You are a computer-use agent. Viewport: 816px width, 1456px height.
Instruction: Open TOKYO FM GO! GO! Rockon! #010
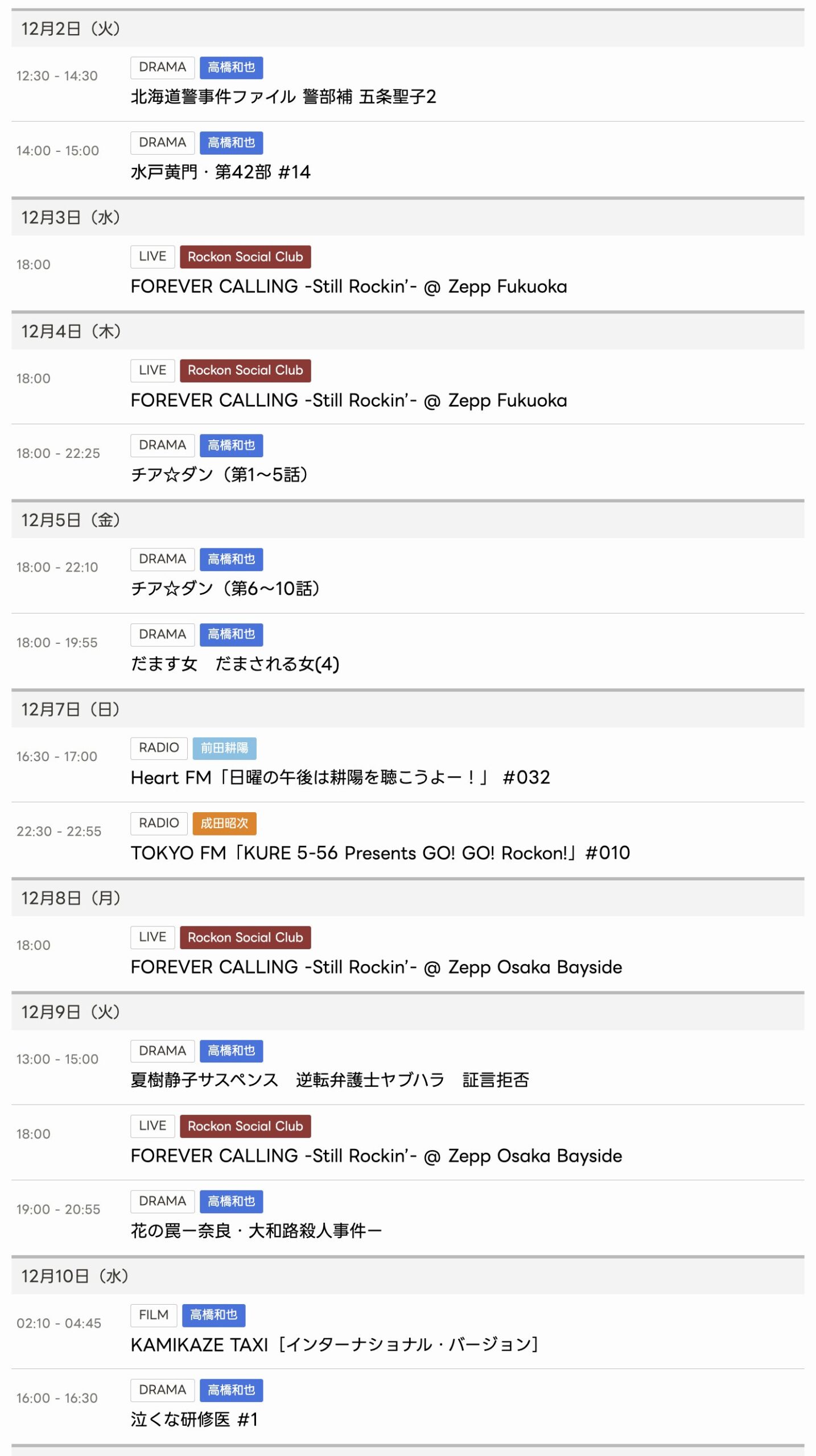pyautogui.click(x=380, y=853)
